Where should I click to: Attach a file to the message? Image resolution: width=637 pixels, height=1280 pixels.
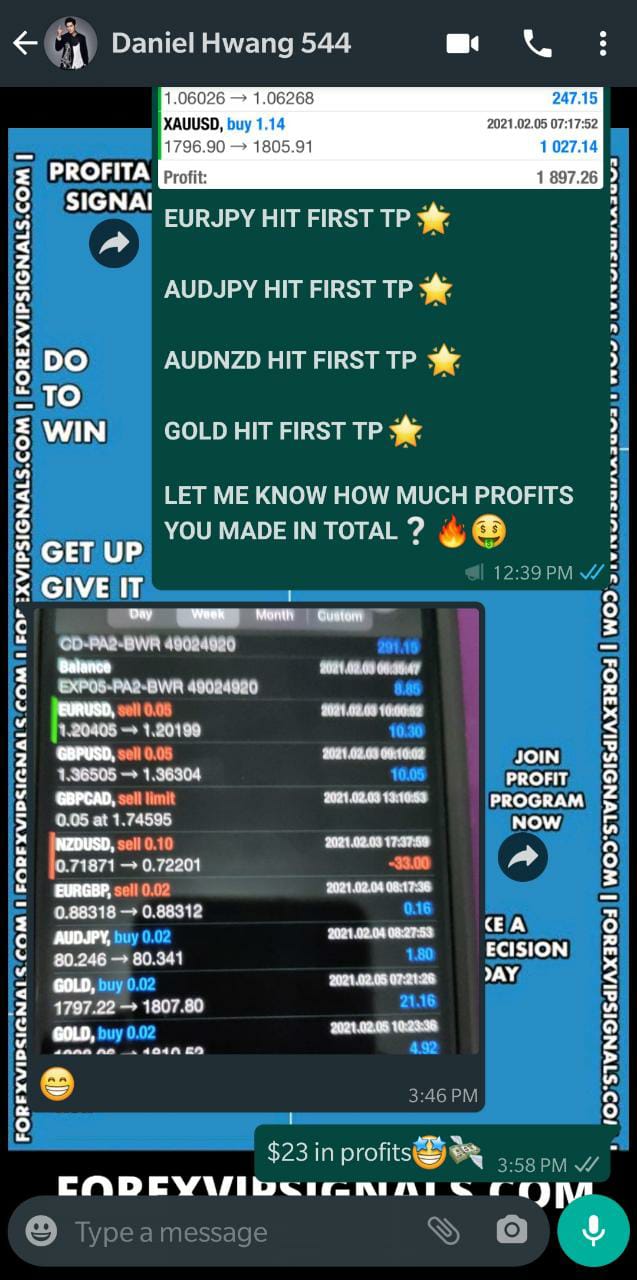(x=443, y=1231)
